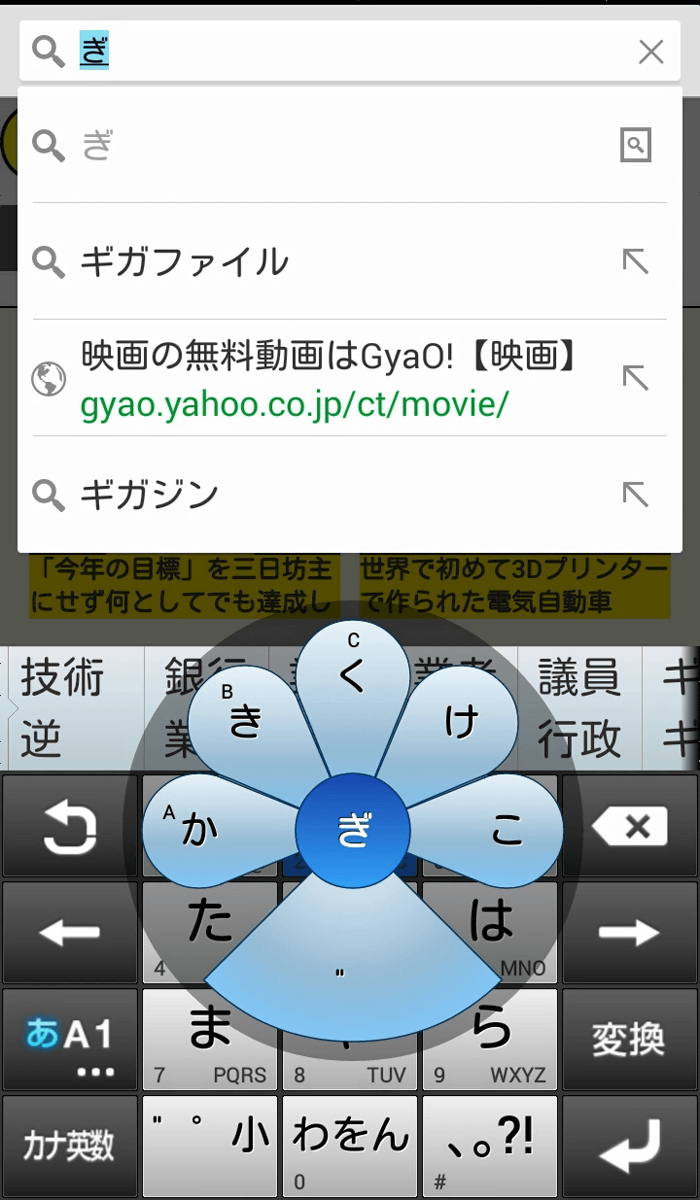Tap the enter key on the keyboard
The height and width of the screenshot is (1200, 700).
[629, 1146]
